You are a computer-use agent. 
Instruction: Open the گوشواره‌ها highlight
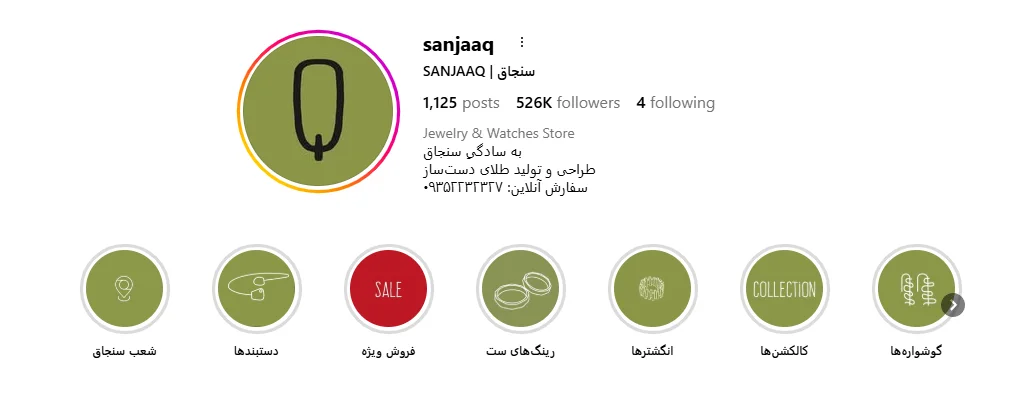912,289
